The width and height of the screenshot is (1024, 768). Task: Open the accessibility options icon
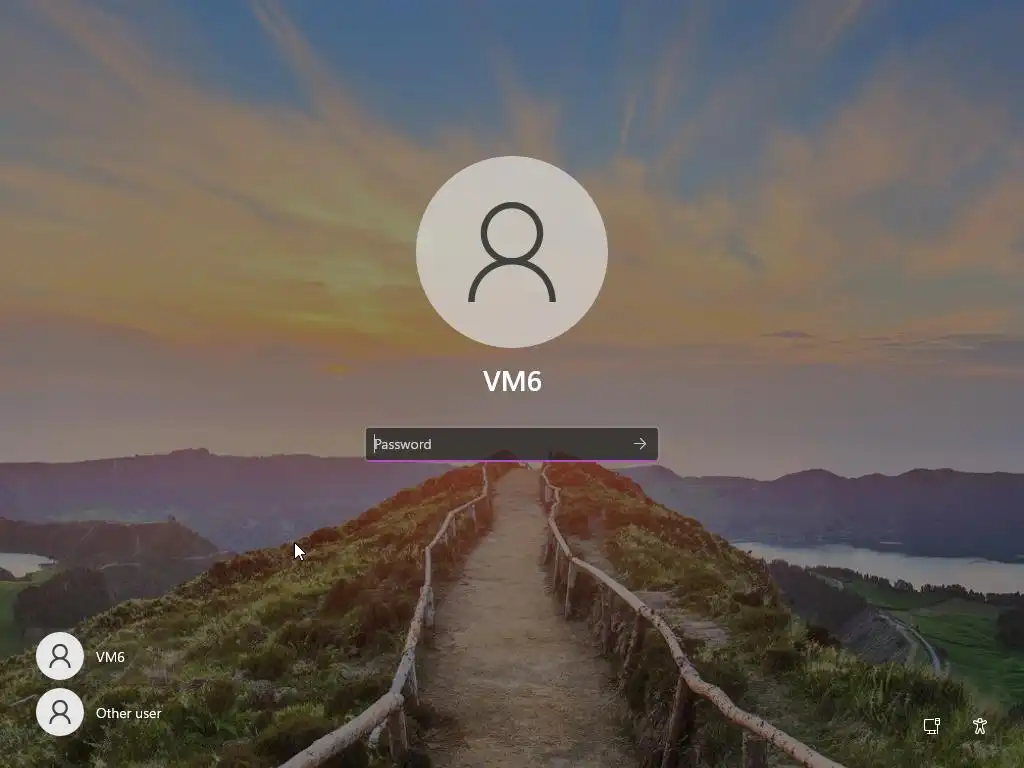(980, 726)
